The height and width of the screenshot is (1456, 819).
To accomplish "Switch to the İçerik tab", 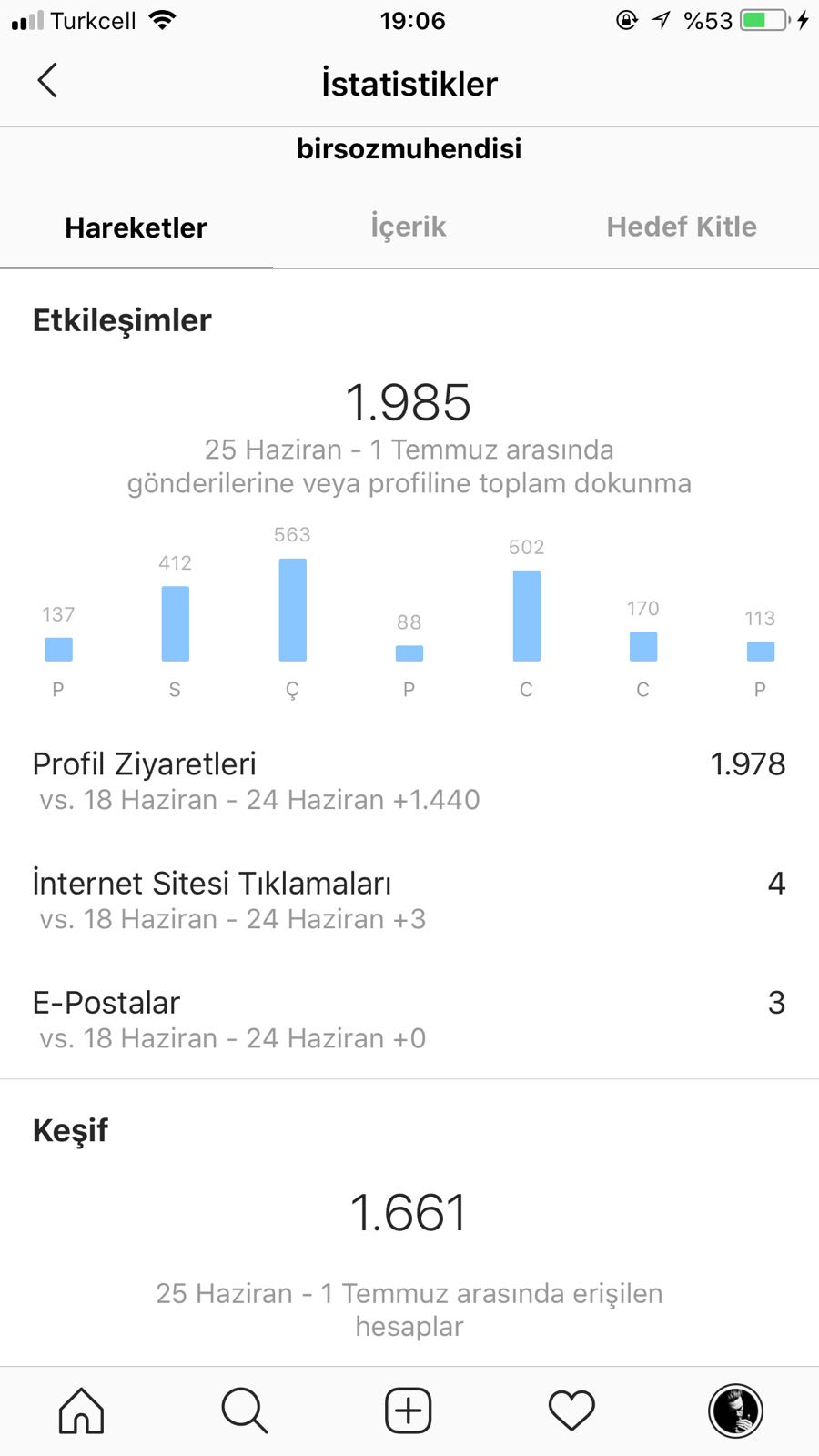I will tap(409, 227).
